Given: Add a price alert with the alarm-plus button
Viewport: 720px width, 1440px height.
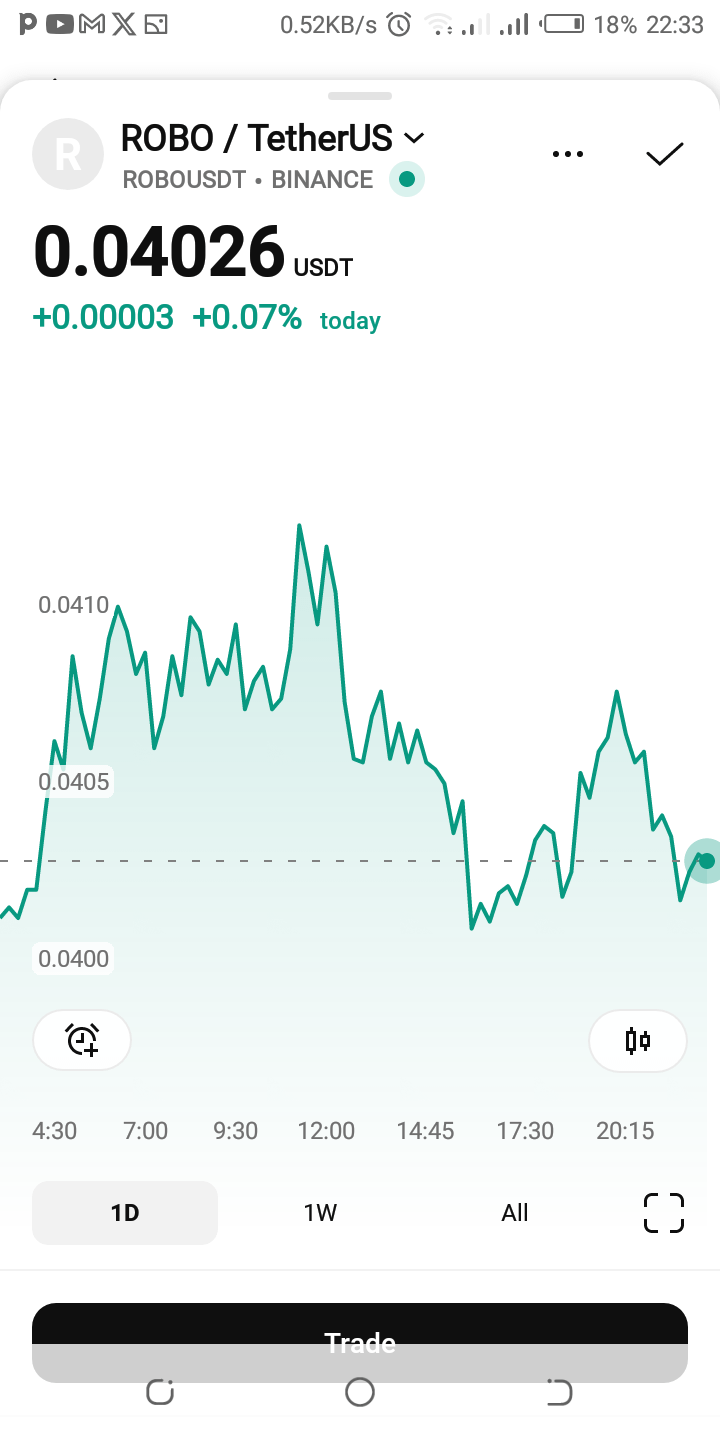Looking at the screenshot, I should 82,1040.
